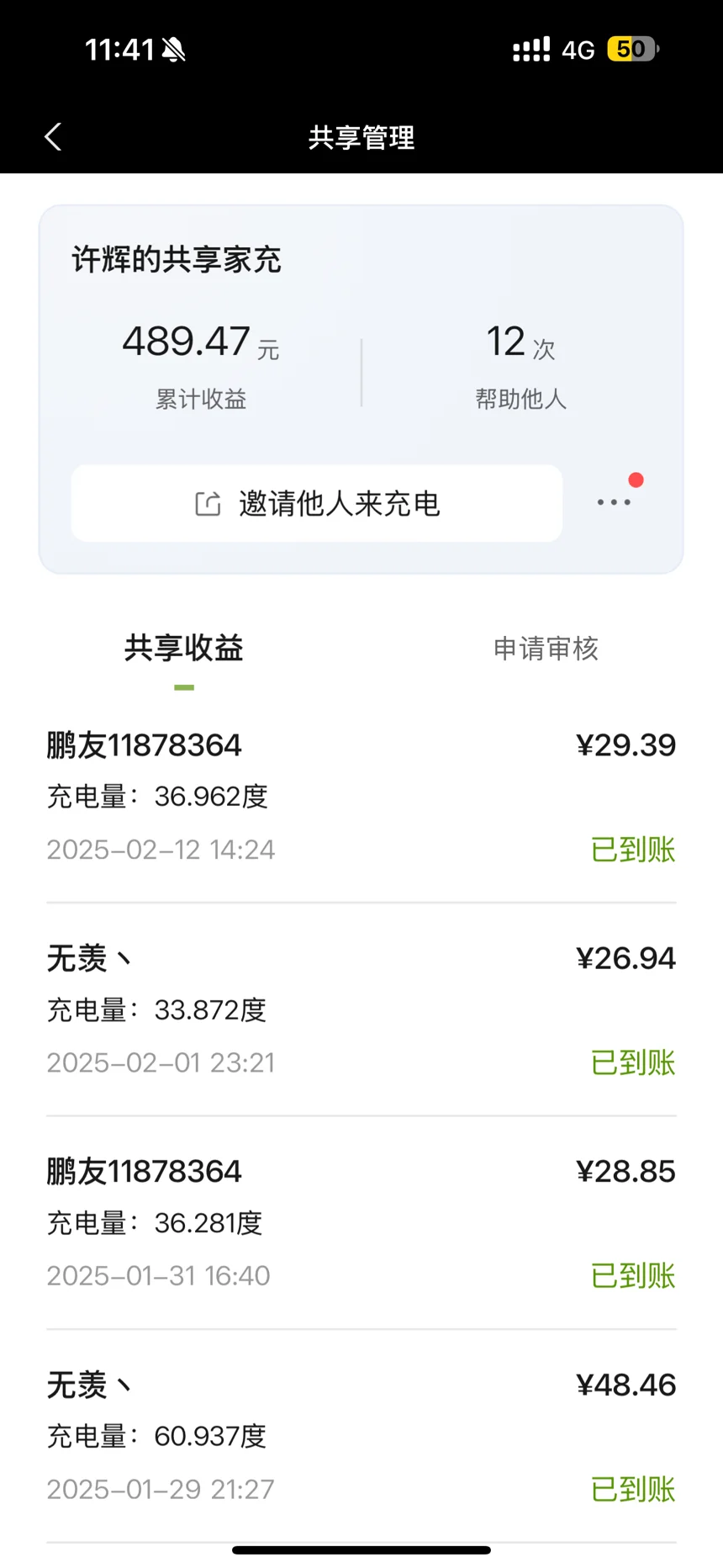Tap 邀请他人来充电 button

pyautogui.click(x=317, y=503)
